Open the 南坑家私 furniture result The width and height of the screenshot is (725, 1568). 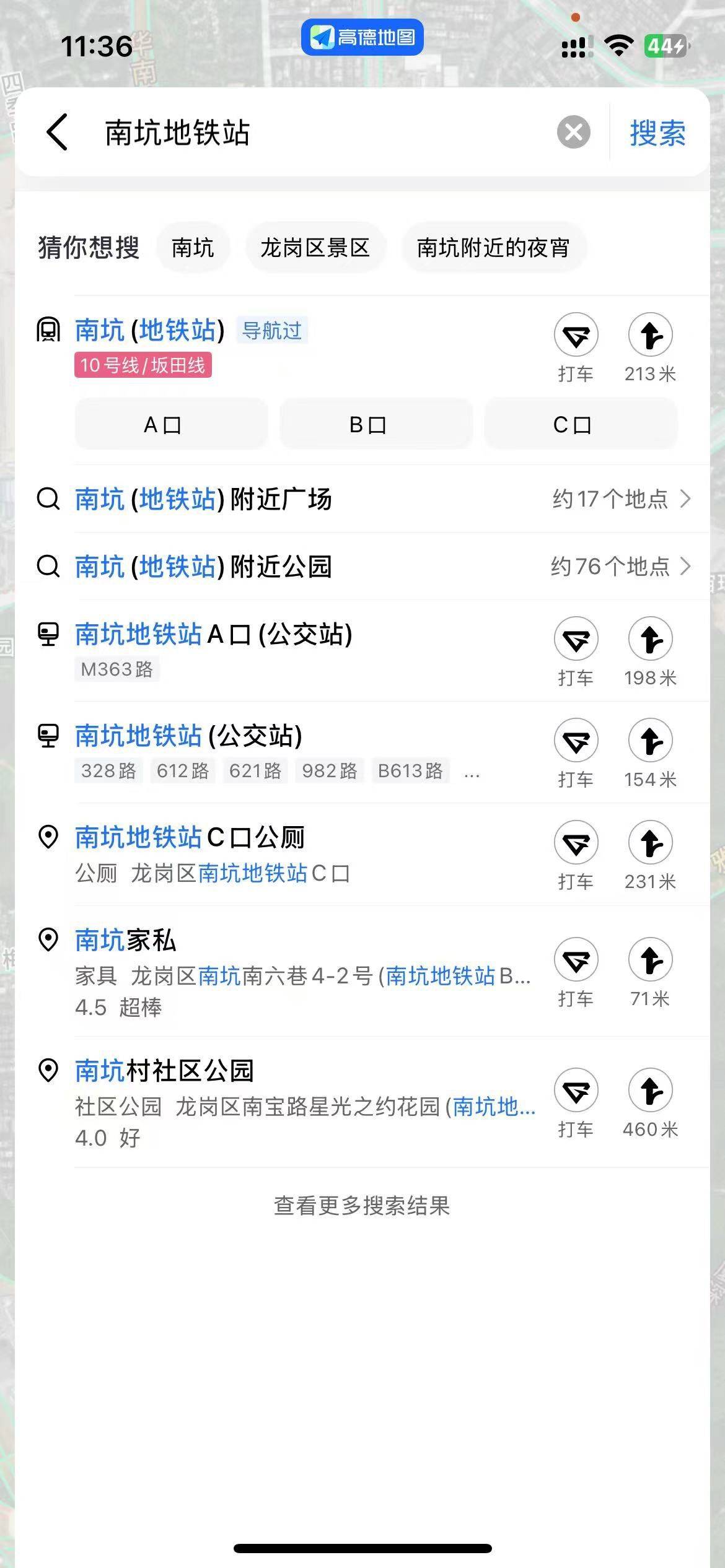[x=291, y=971]
